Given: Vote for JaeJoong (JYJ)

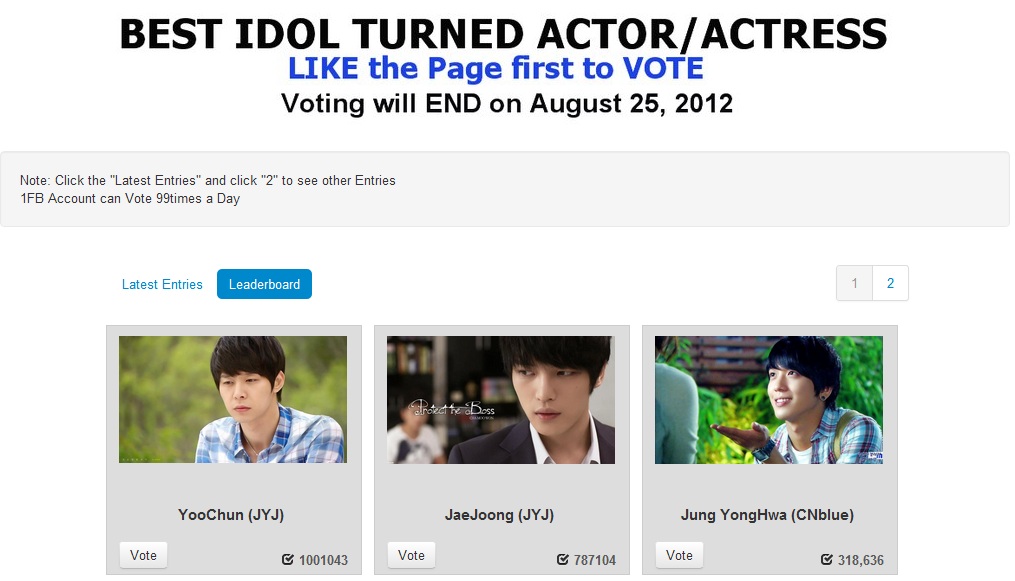Looking at the screenshot, I should tap(411, 555).
